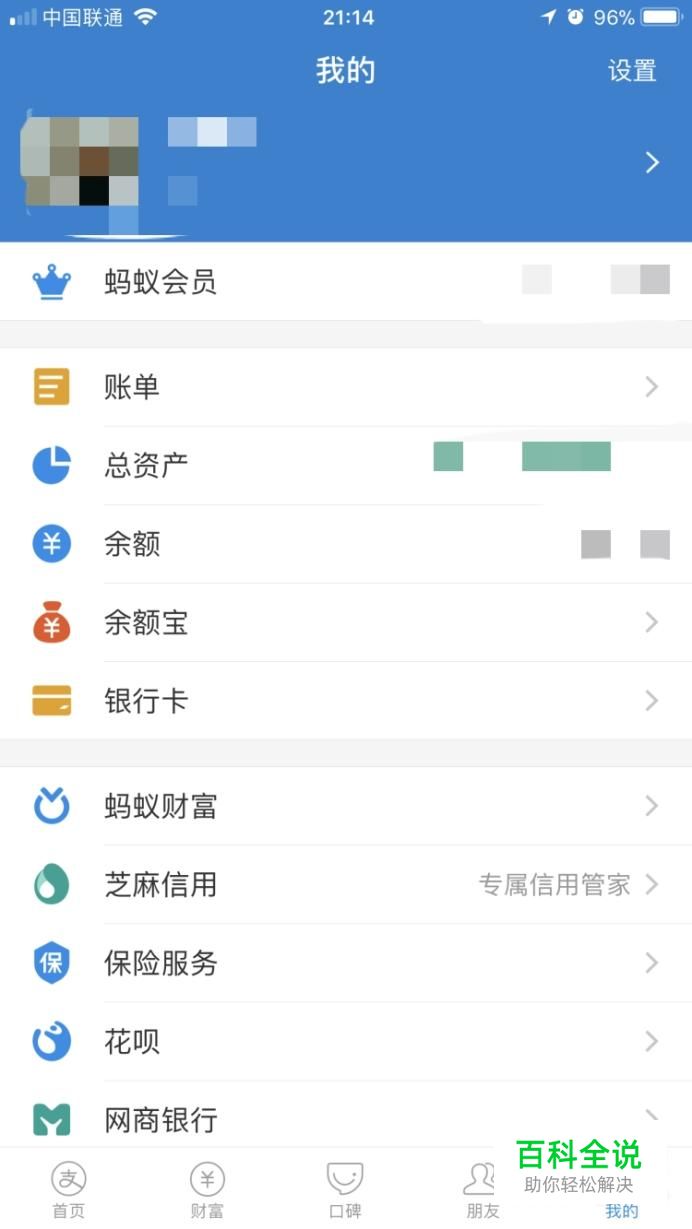
Task: Open the 蚂蚁会员 row
Action: pyautogui.click(x=345, y=282)
